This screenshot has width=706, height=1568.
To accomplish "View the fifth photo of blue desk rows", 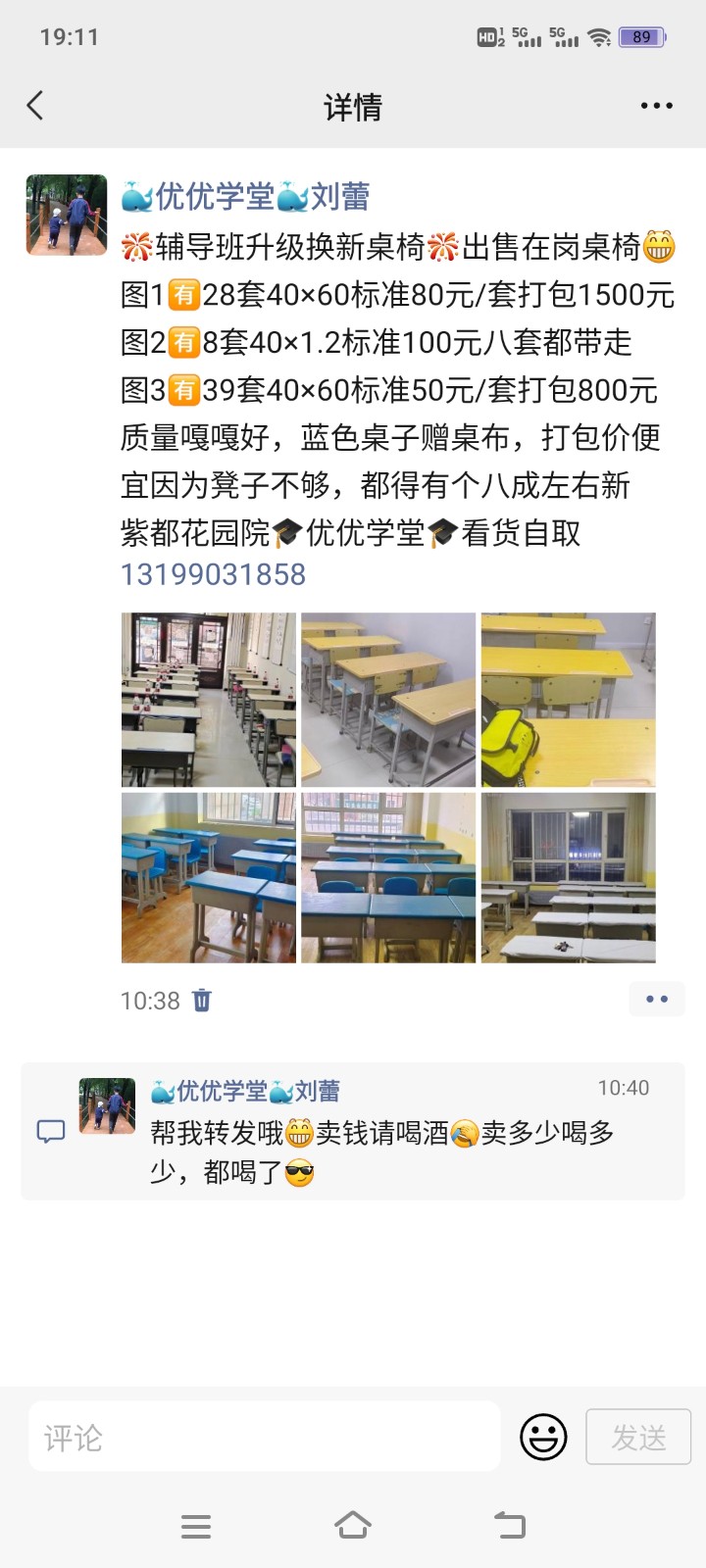I will coord(388,878).
